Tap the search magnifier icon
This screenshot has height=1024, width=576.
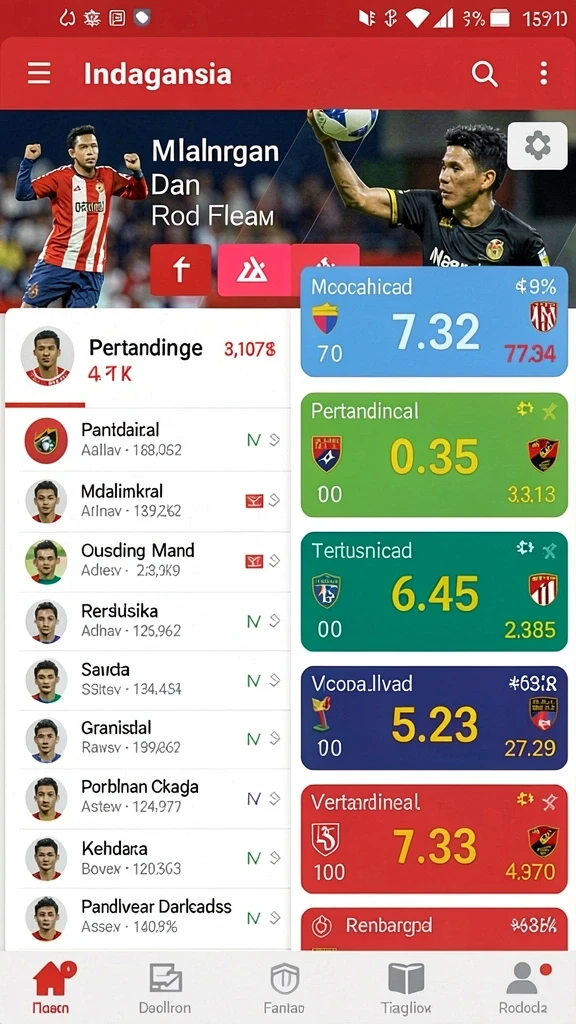(x=485, y=74)
